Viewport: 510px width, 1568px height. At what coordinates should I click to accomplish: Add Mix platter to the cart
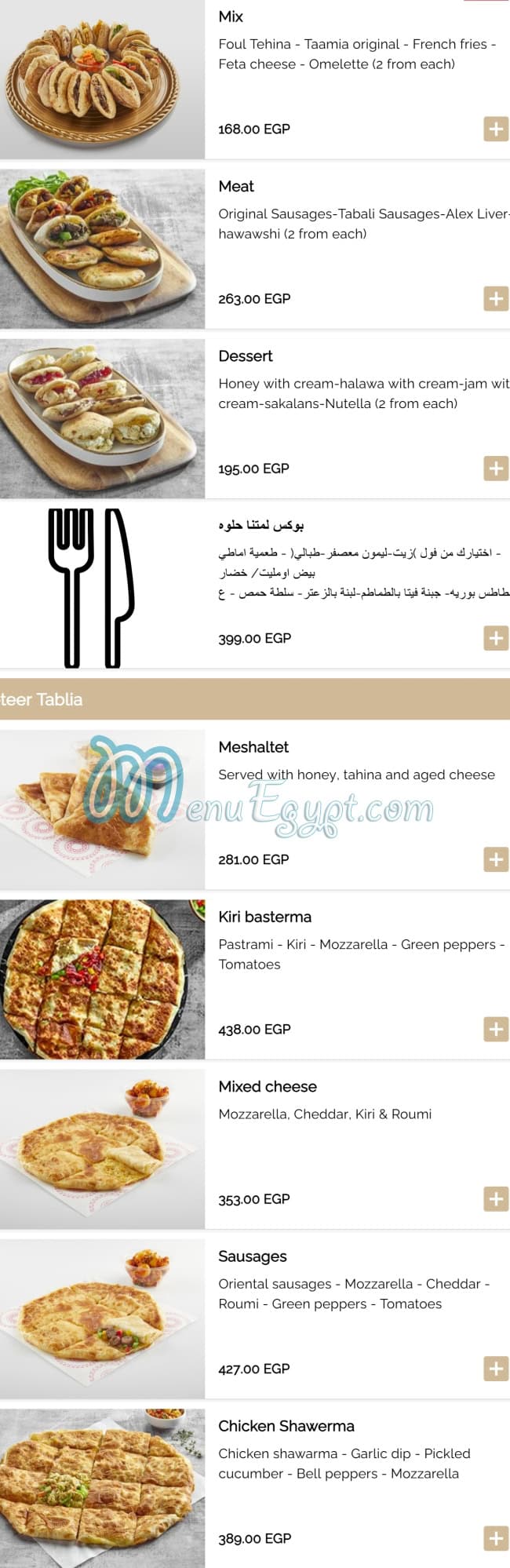pos(495,129)
